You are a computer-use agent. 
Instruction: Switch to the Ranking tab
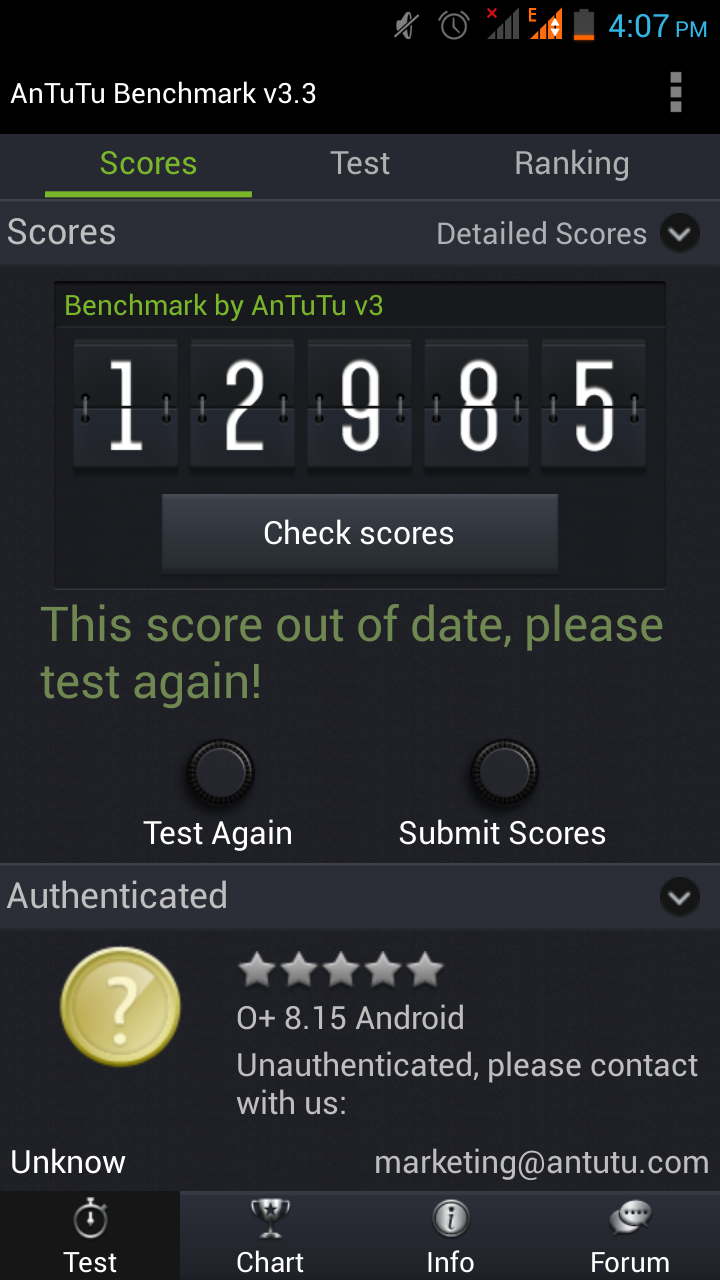tap(571, 164)
